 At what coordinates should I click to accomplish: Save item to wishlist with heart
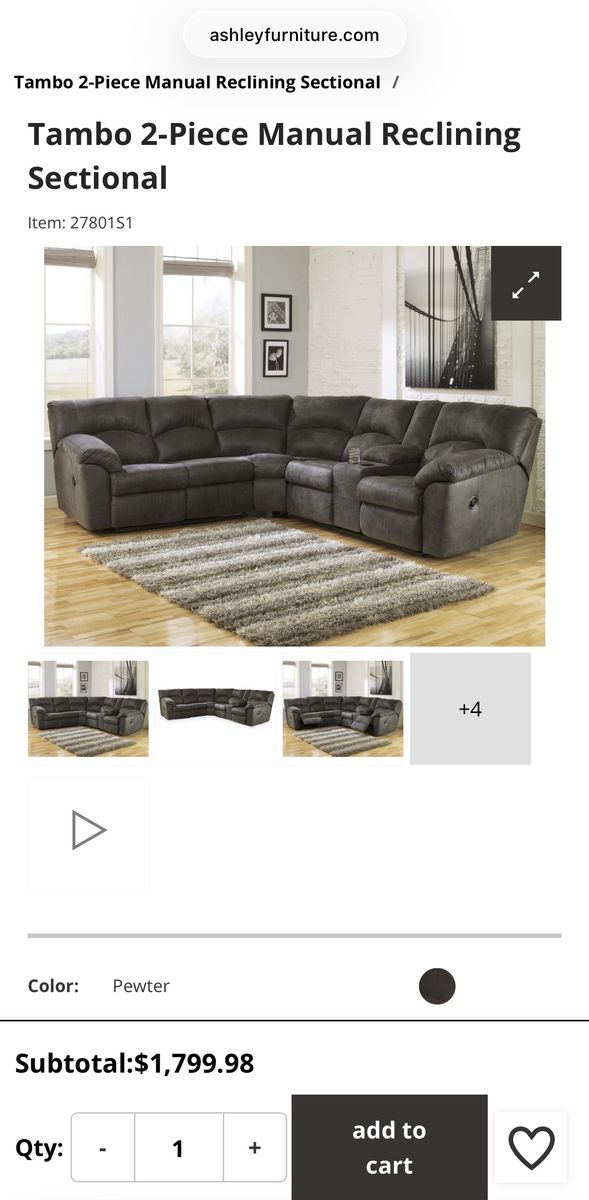click(531, 1147)
